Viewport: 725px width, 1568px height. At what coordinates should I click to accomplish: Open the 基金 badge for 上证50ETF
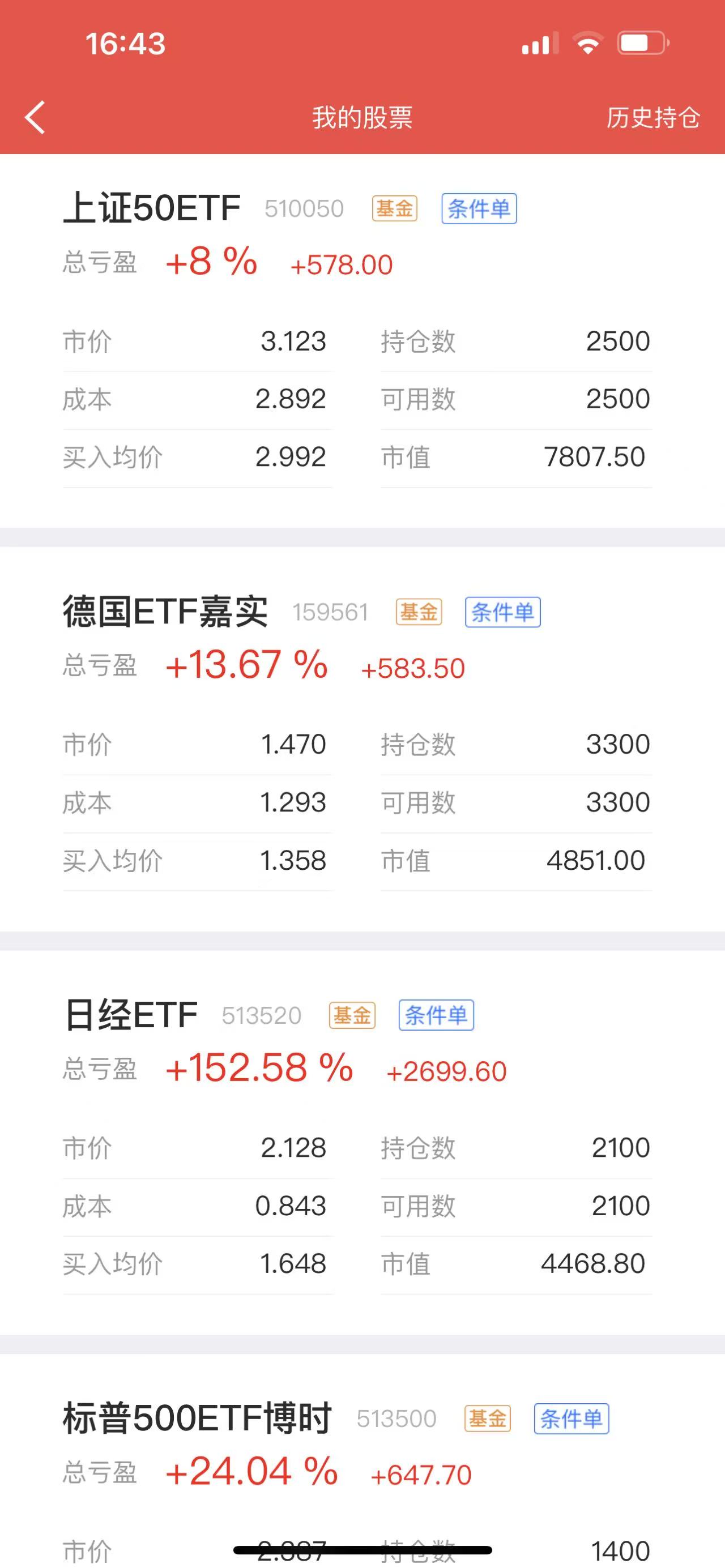(x=394, y=209)
